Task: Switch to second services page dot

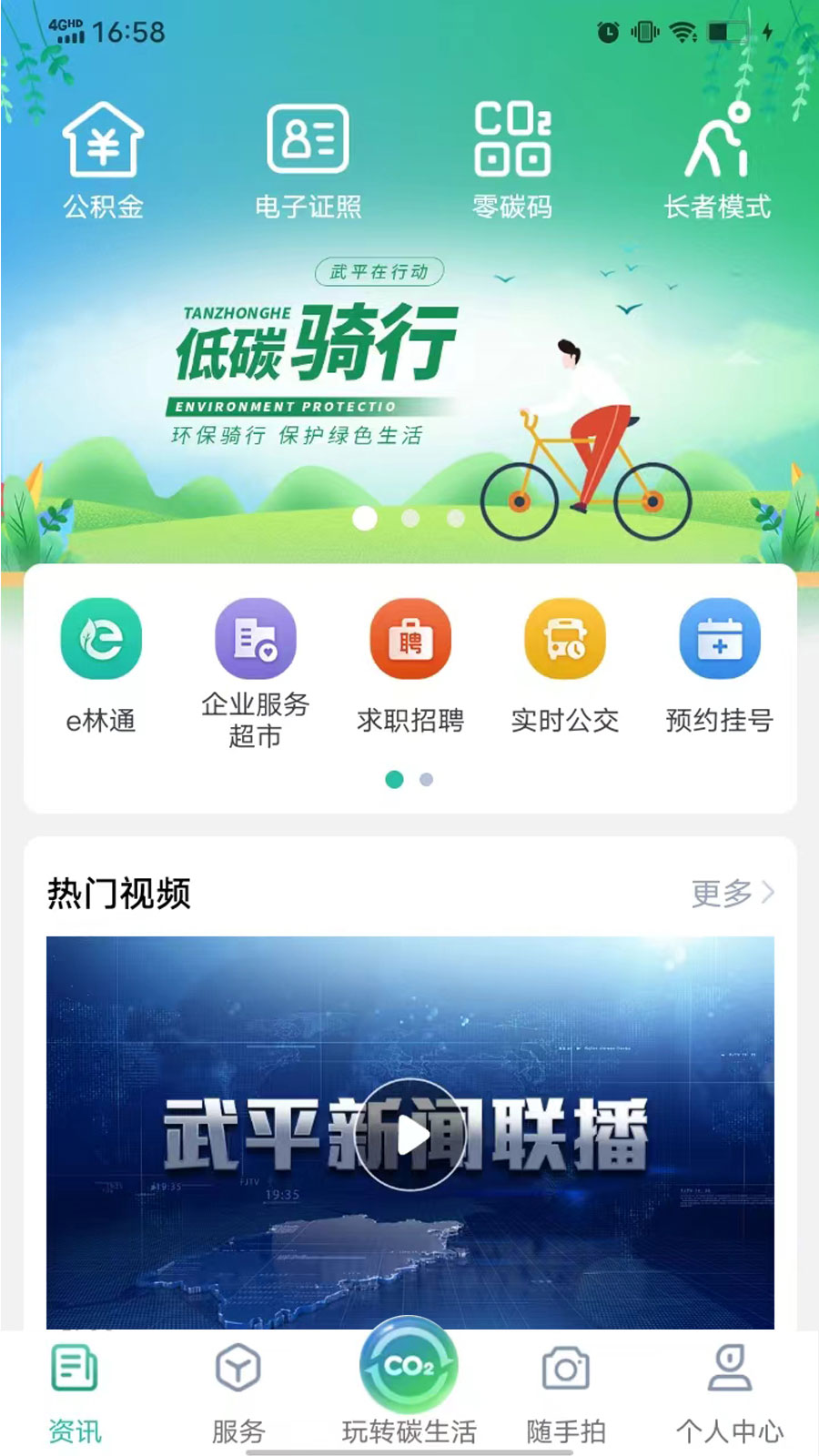Action: coord(423,780)
